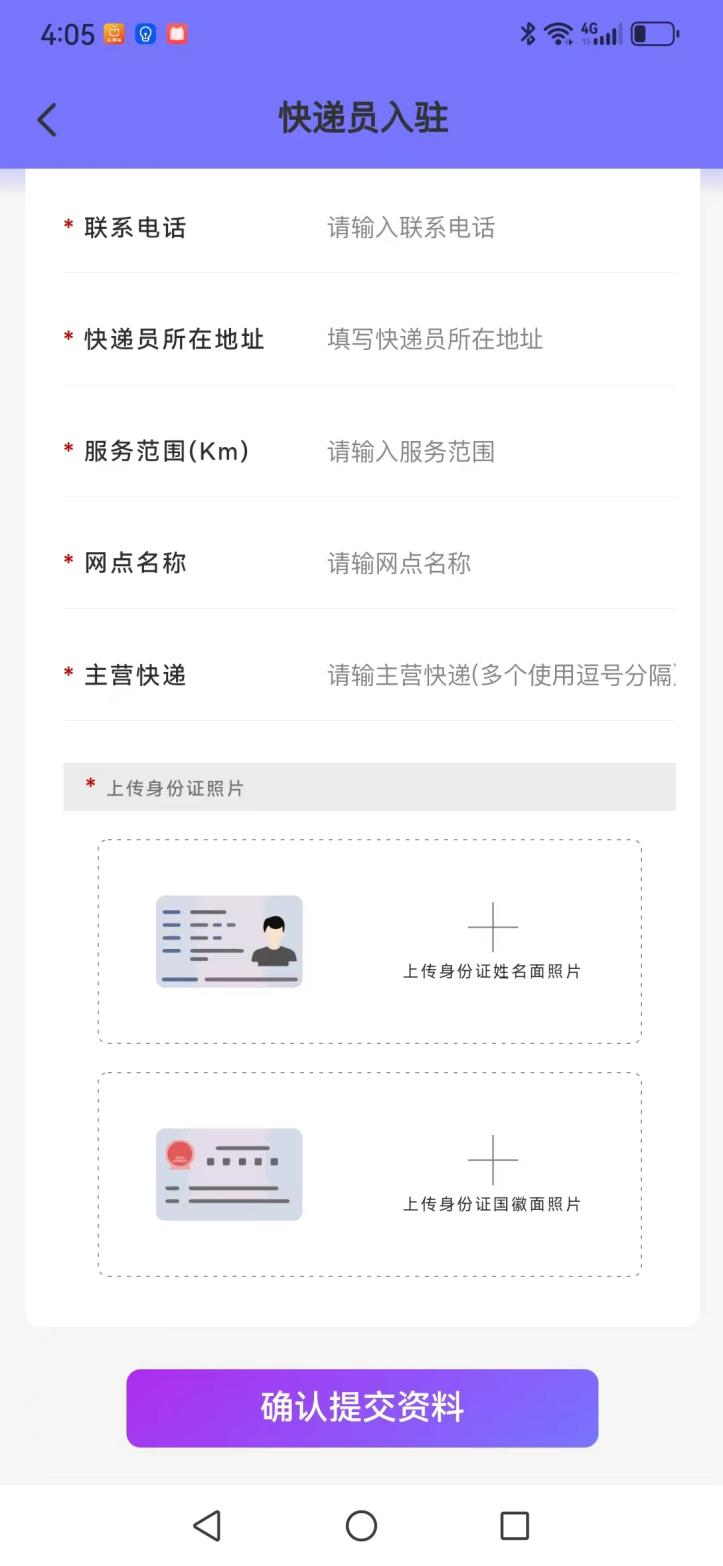Tap the system home button

tap(361, 1525)
